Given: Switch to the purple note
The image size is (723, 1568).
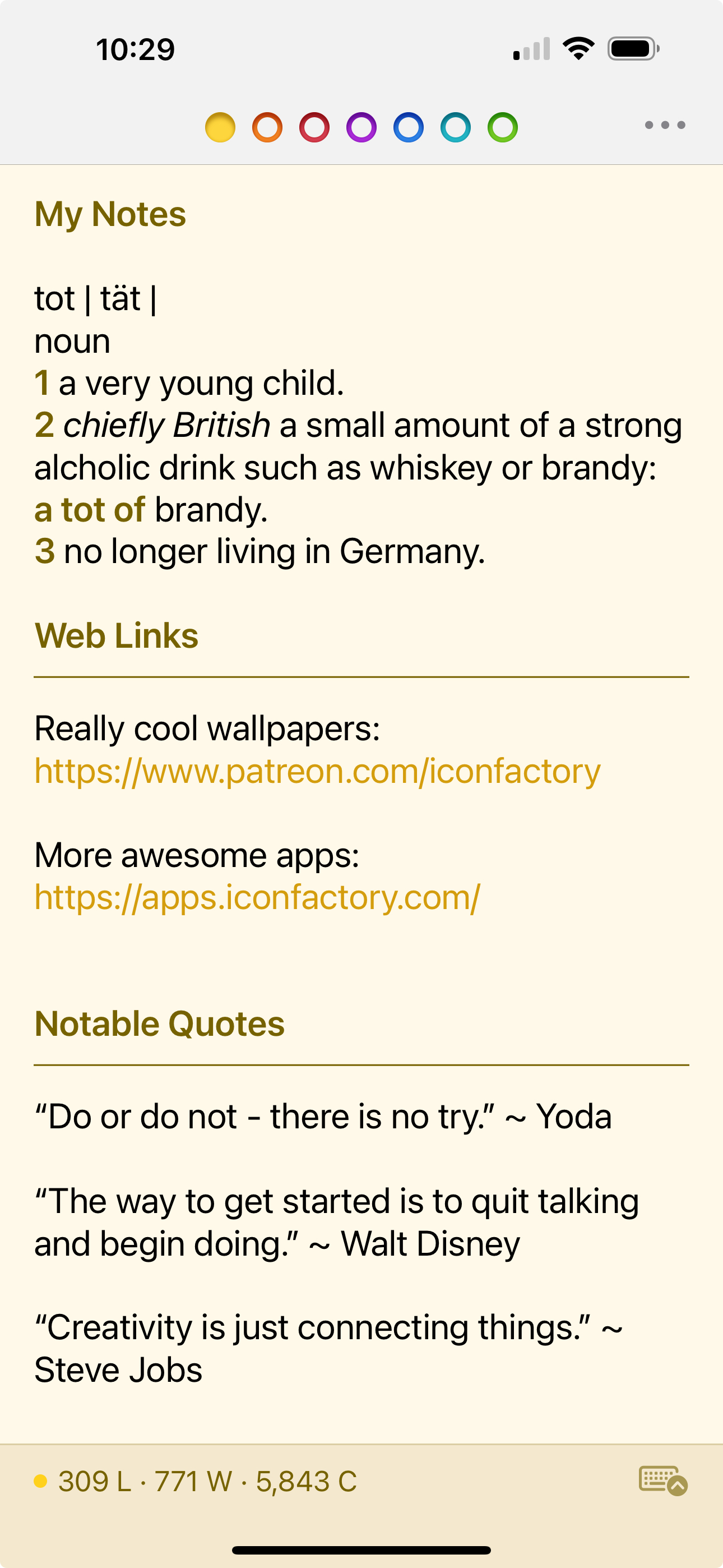Looking at the screenshot, I should click(361, 127).
